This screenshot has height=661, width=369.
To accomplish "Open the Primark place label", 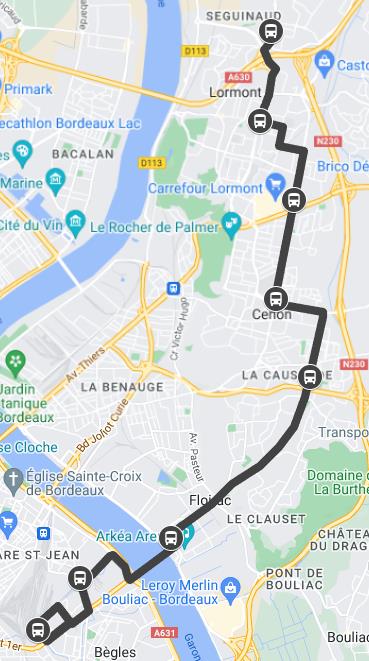I will pos(28,89).
